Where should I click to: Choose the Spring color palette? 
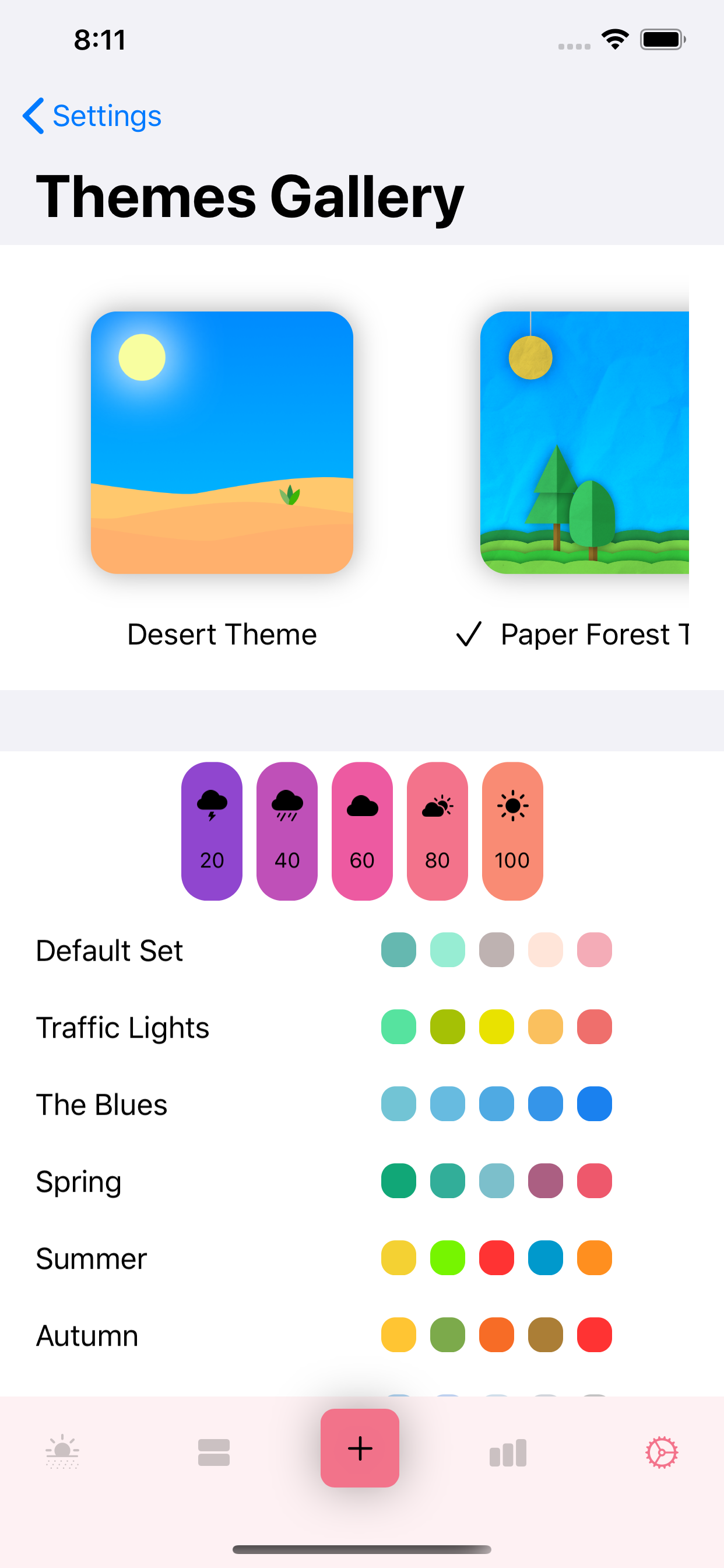[x=362, y=1181]
